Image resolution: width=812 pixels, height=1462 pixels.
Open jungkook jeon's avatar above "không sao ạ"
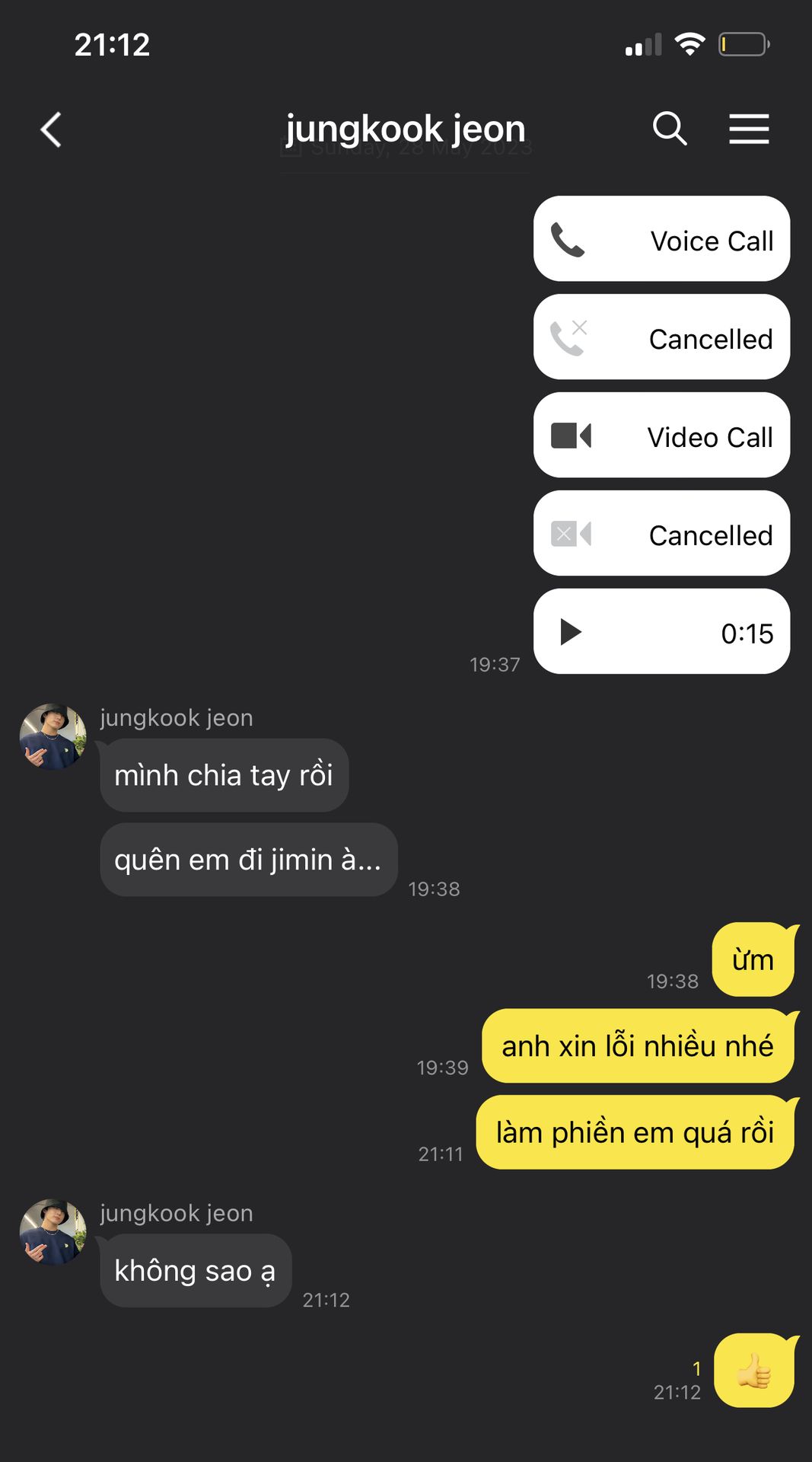coord(53,1232)
